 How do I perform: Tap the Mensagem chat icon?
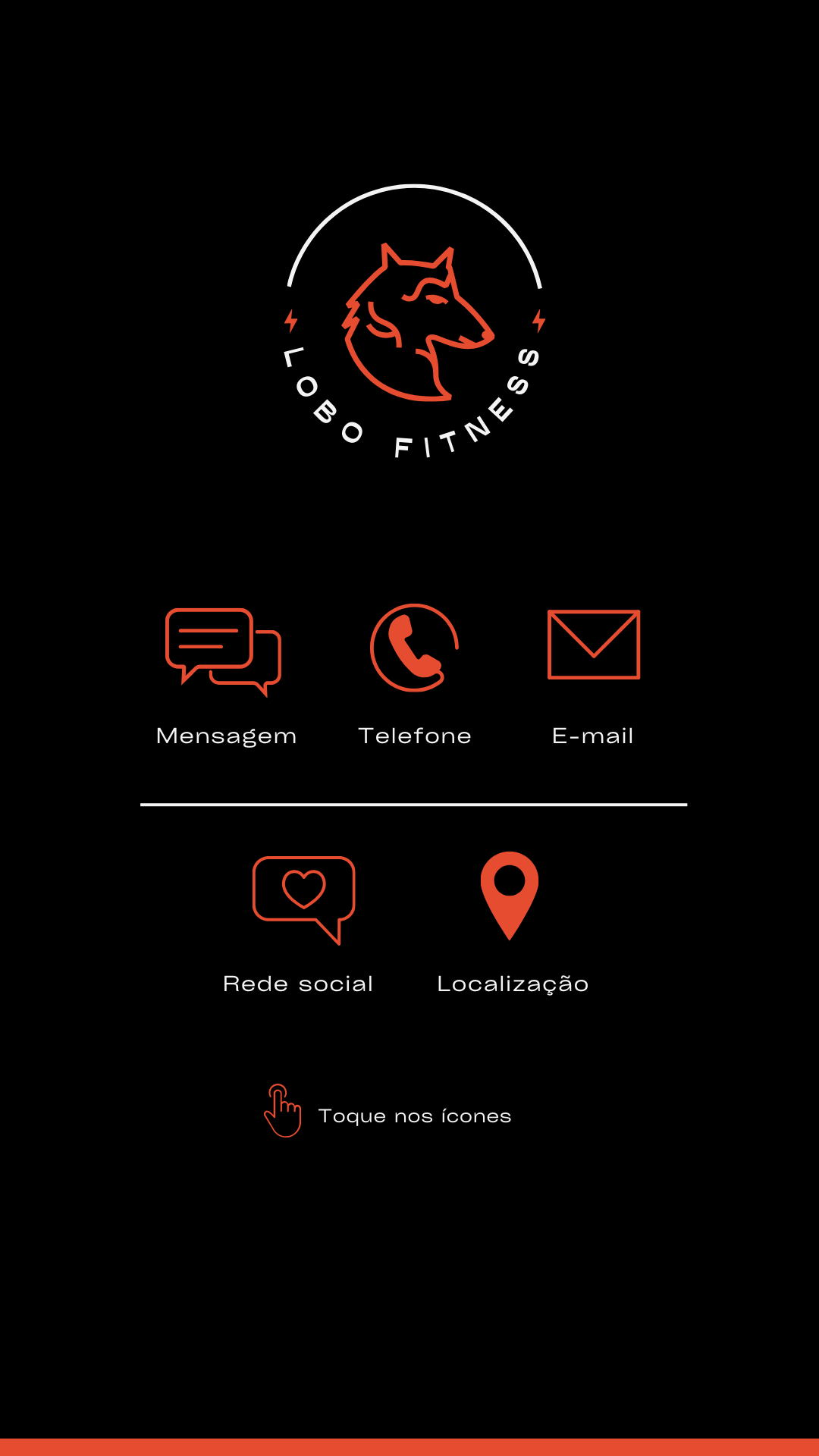[223, 651]
